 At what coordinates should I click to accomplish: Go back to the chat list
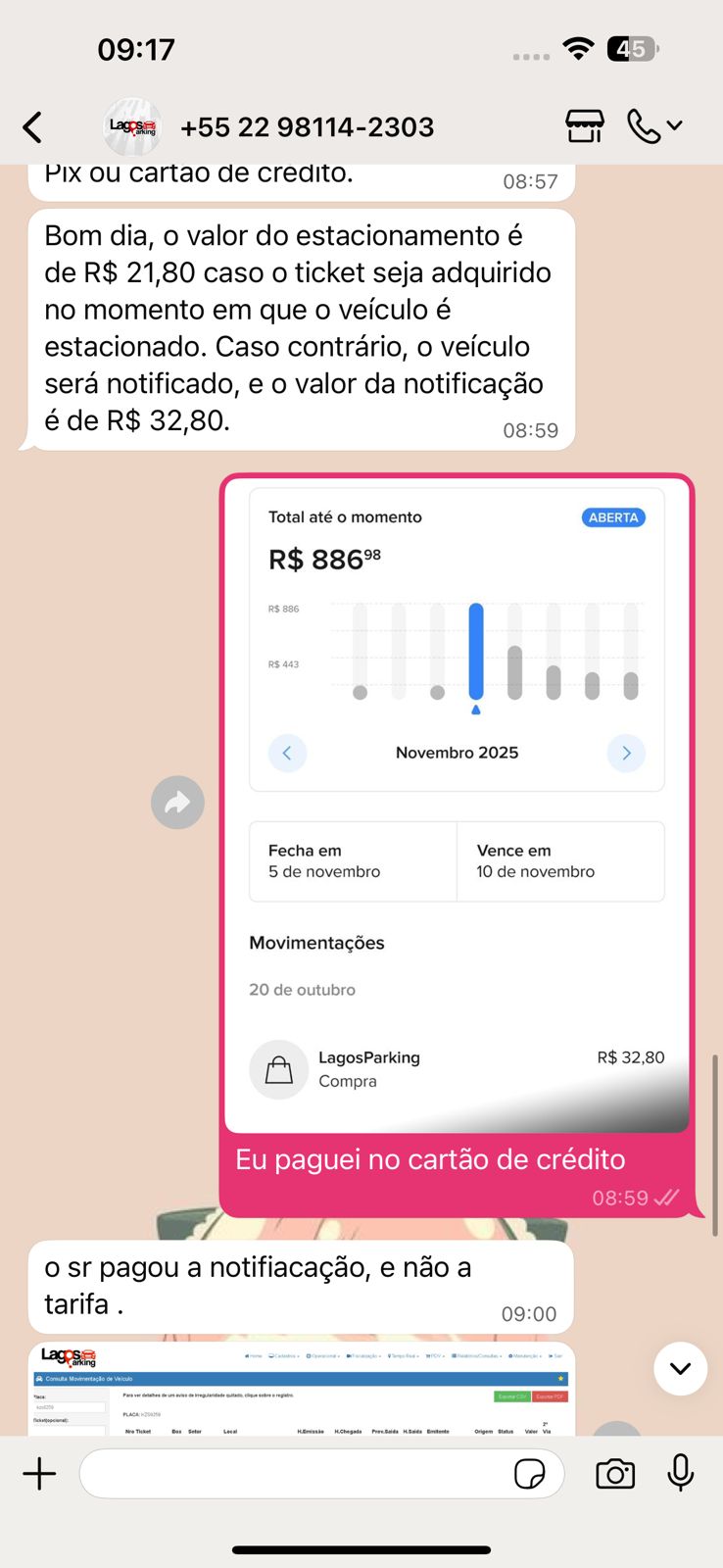tap(32, 127)
